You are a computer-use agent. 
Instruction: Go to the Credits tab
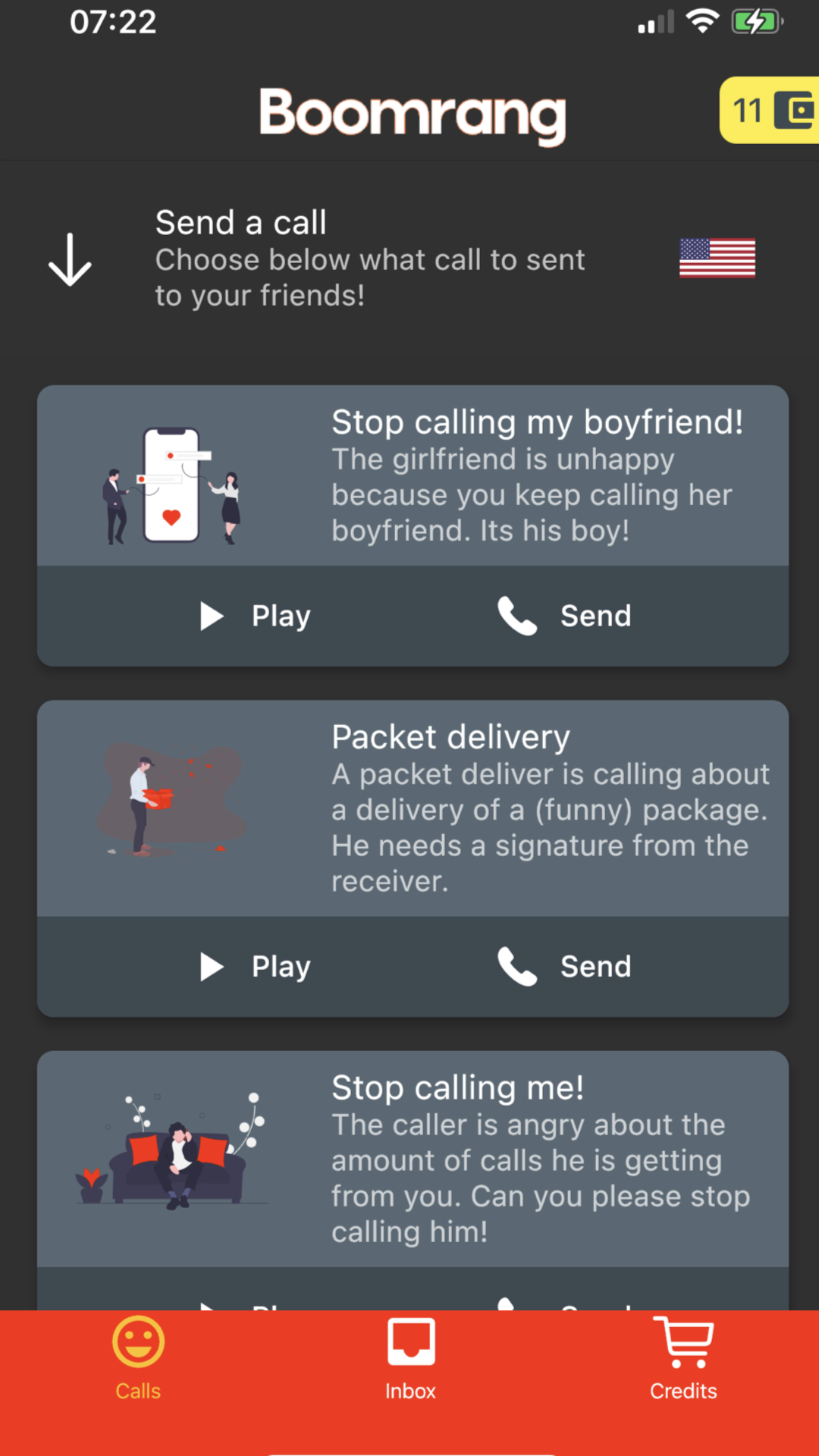click(x=683, y=1360)
